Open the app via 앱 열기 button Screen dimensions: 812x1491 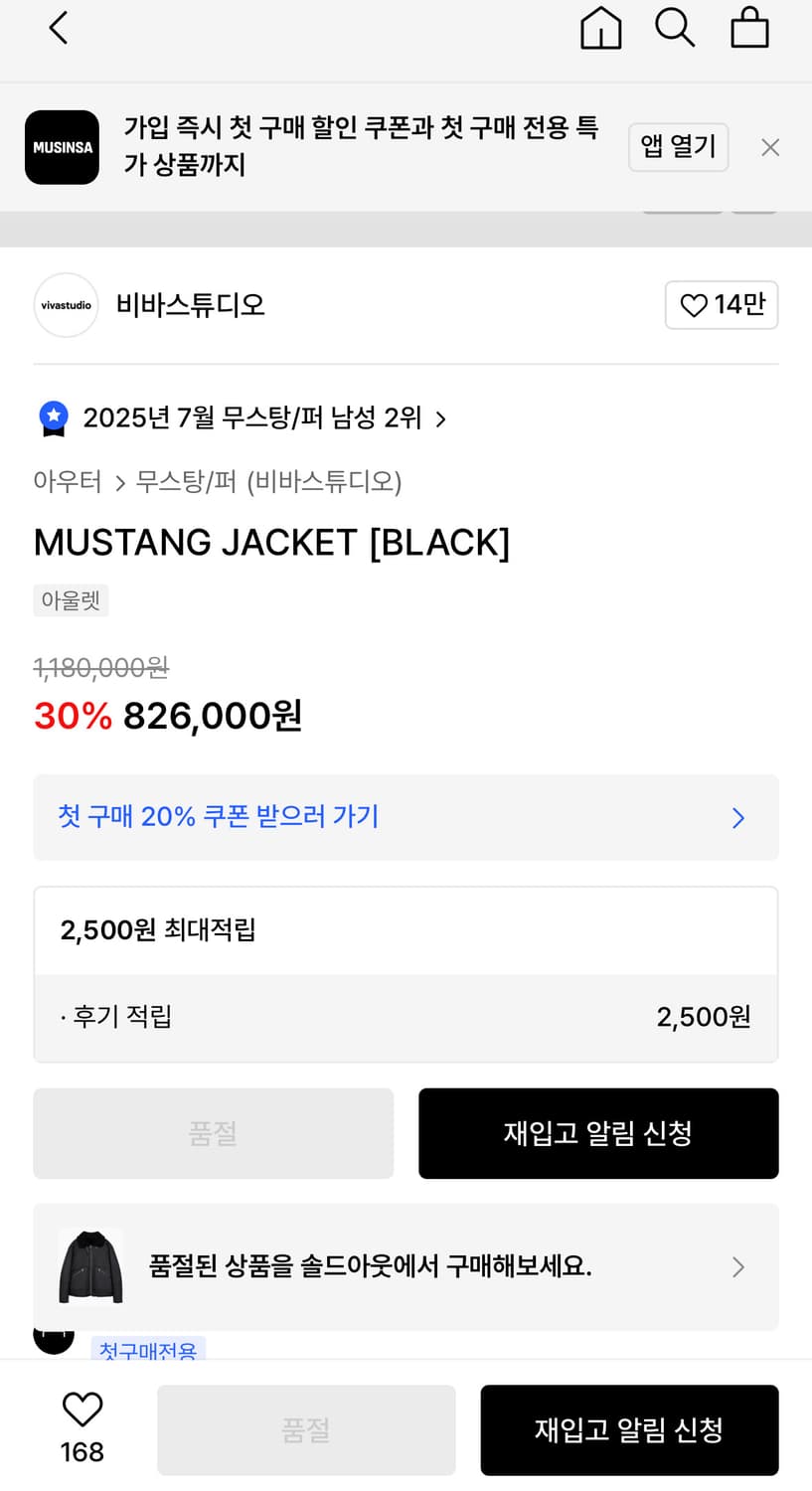click(678, 147)
